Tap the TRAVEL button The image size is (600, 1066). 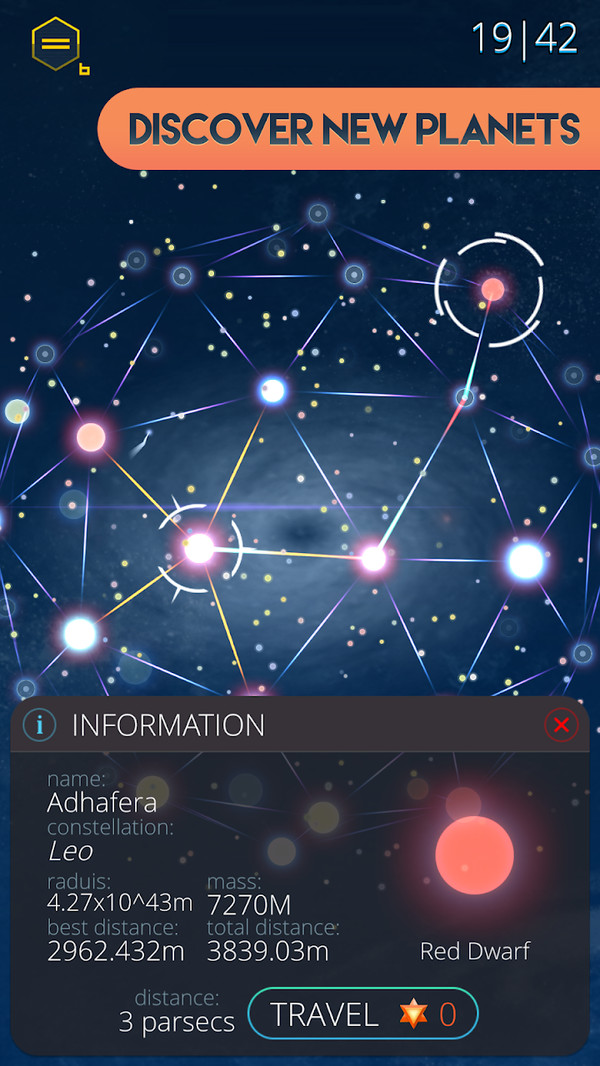click(362, 1014)
